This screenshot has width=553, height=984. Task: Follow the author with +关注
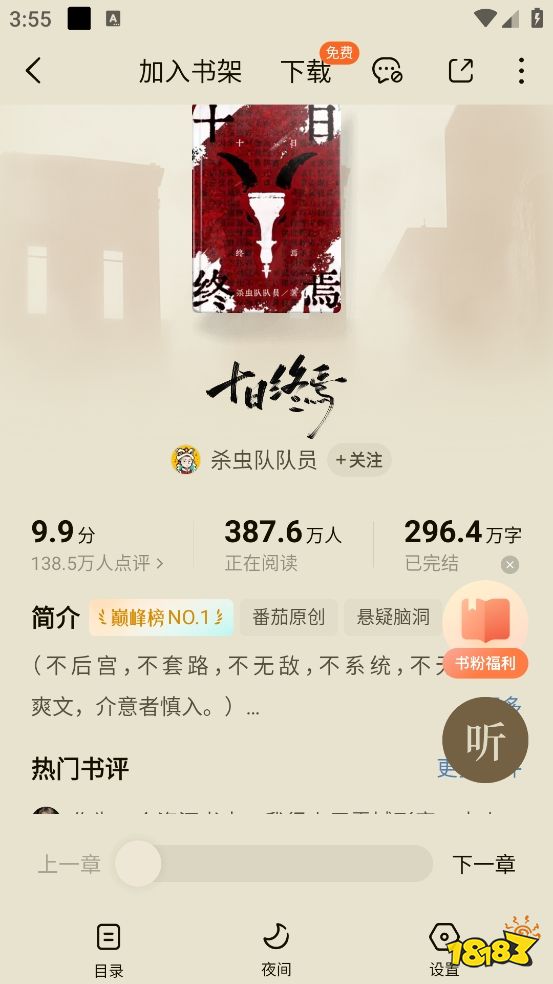tap(359, 460)
